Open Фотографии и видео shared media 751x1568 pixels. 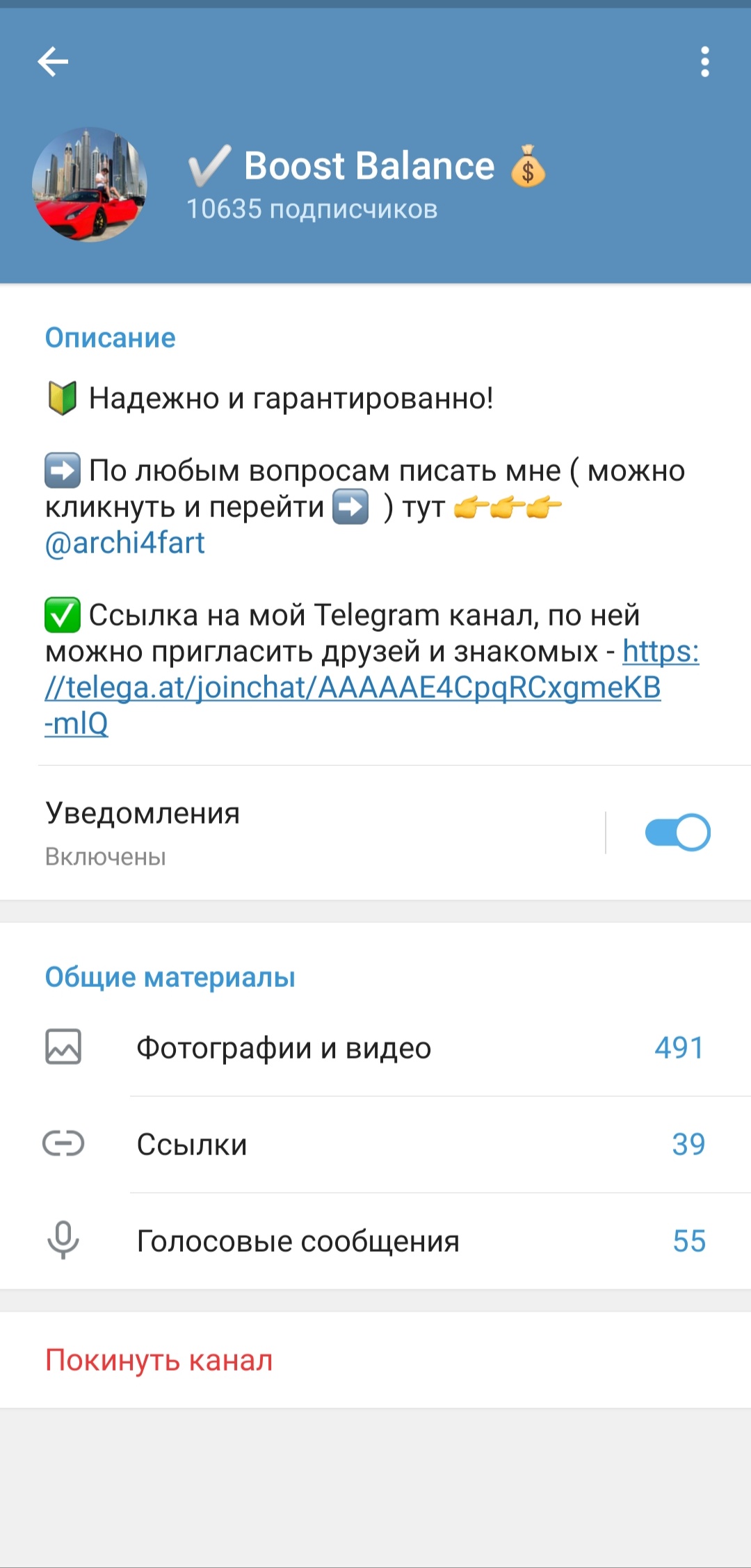coord(375,1048)
